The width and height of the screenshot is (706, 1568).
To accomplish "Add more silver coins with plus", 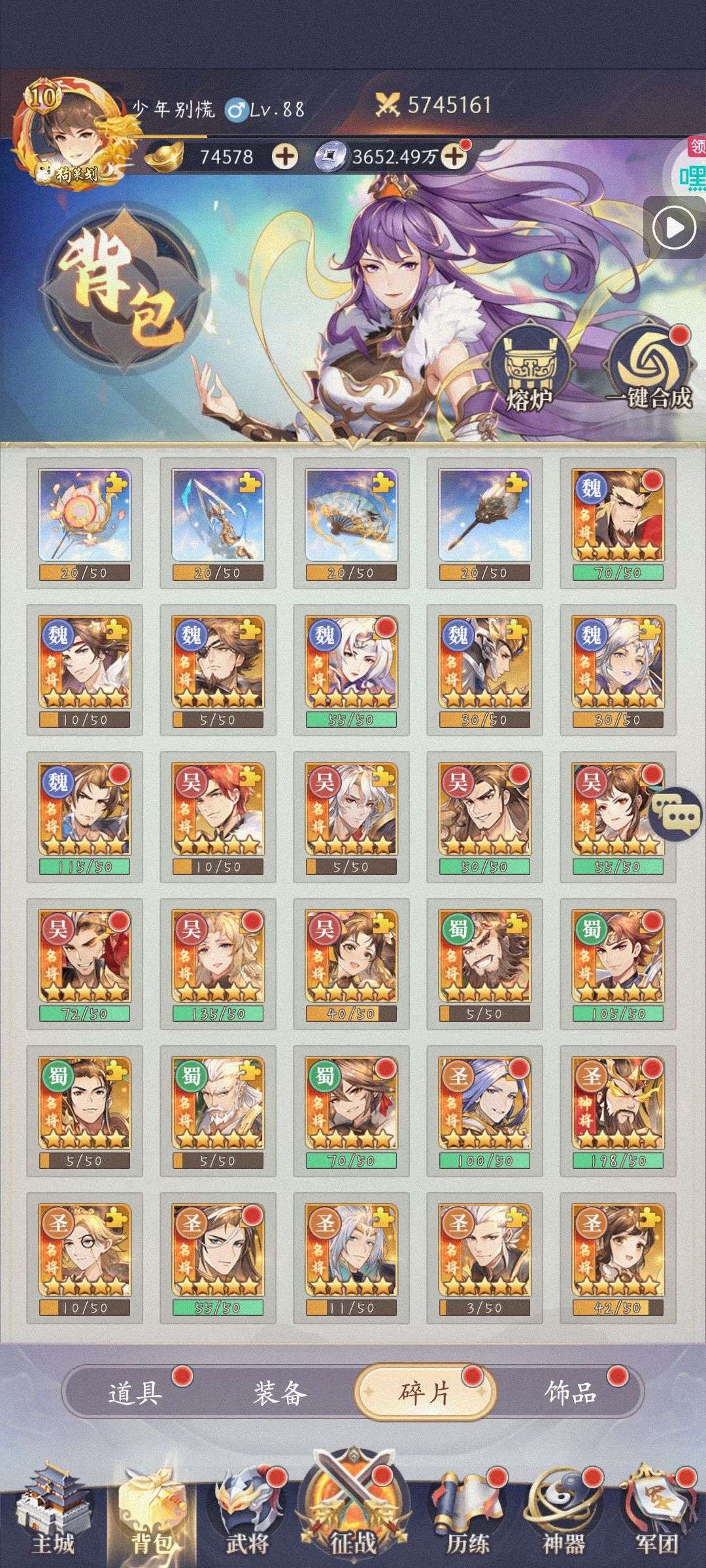I will (455, 157).
